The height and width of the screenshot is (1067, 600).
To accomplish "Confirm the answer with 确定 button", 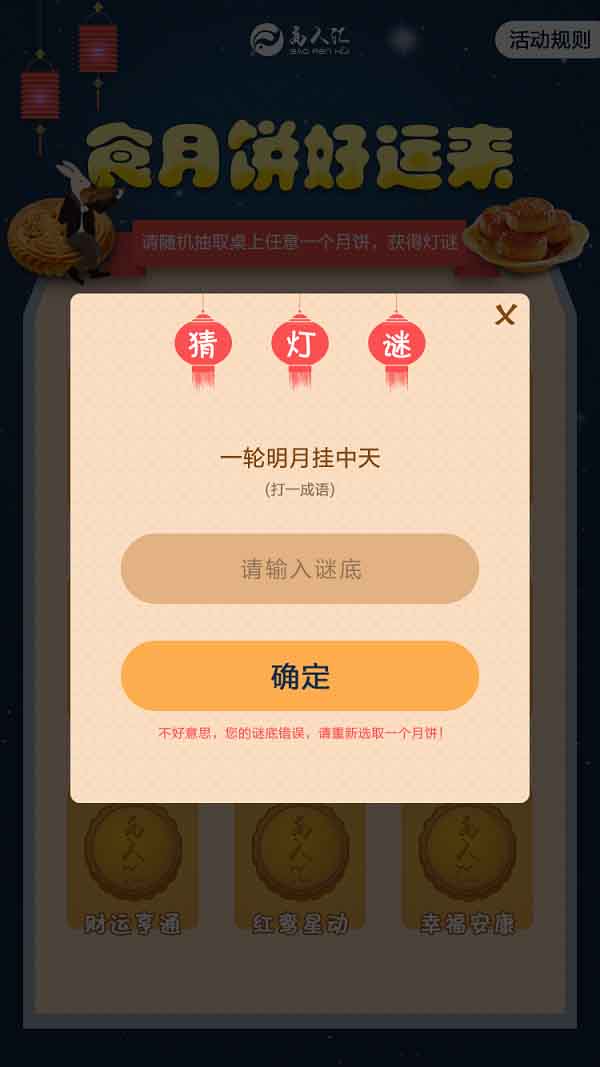I will [x=300, y=676].
